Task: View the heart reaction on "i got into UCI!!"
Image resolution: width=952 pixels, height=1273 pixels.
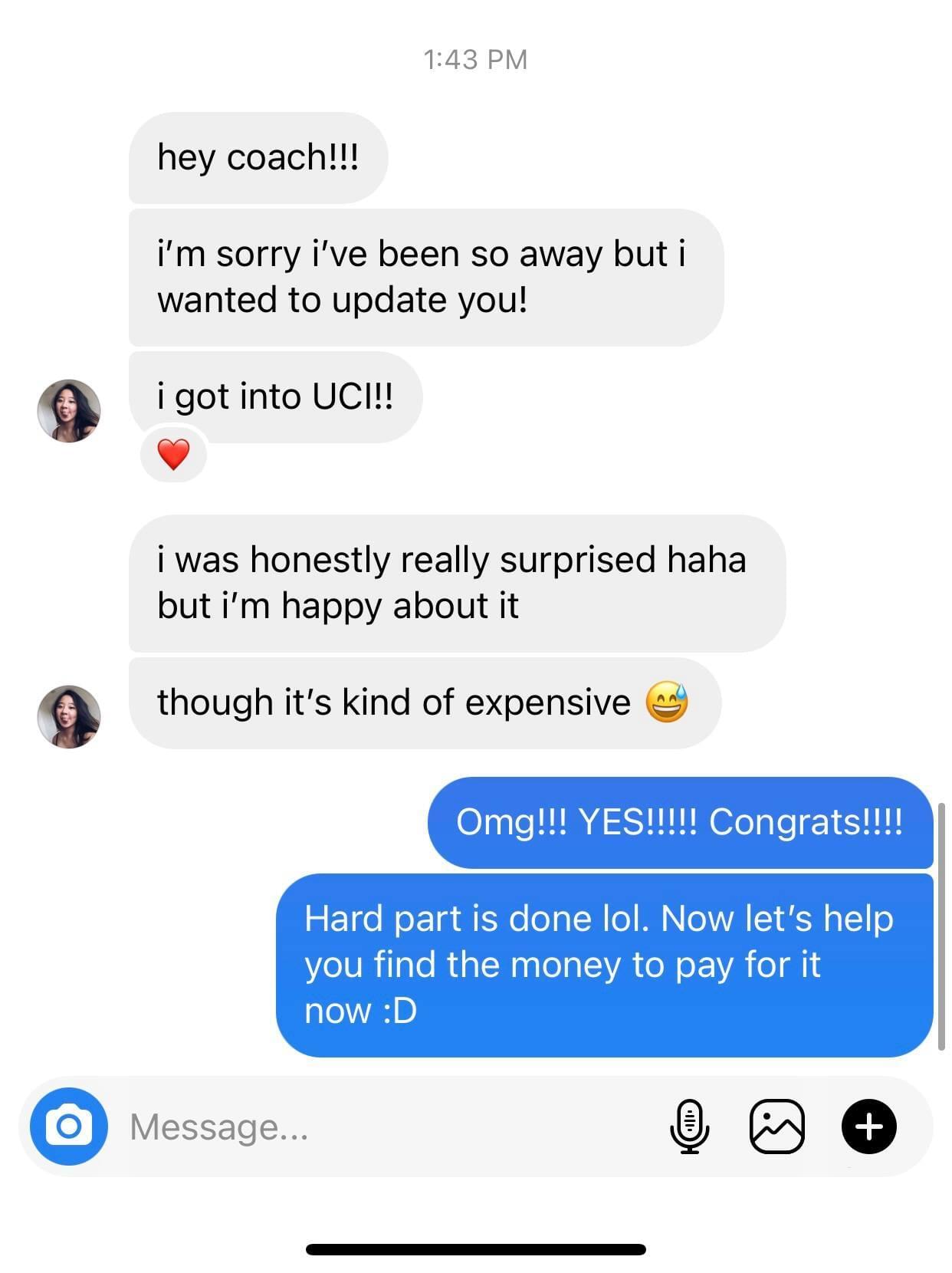Action: 173,455
